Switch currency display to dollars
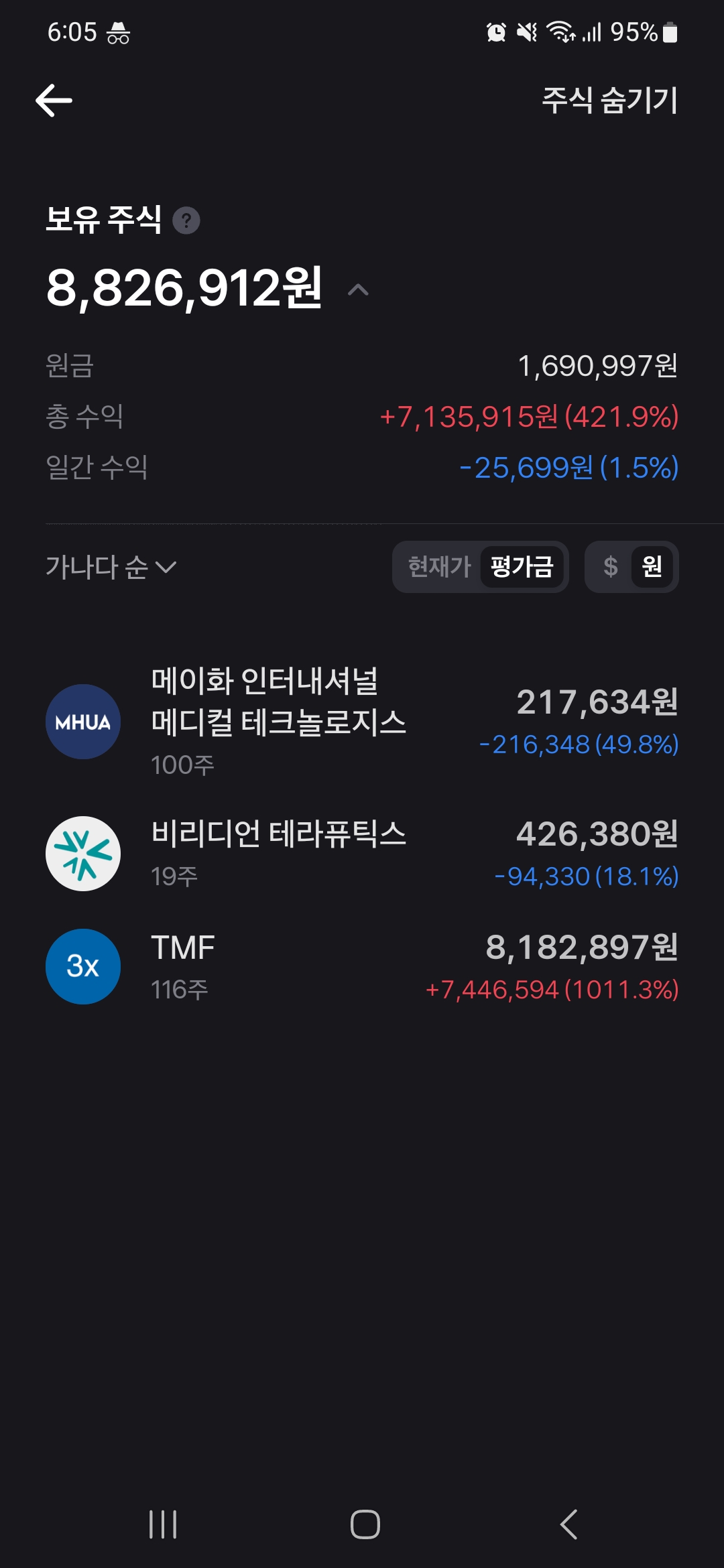 click(x=610, y=567)
